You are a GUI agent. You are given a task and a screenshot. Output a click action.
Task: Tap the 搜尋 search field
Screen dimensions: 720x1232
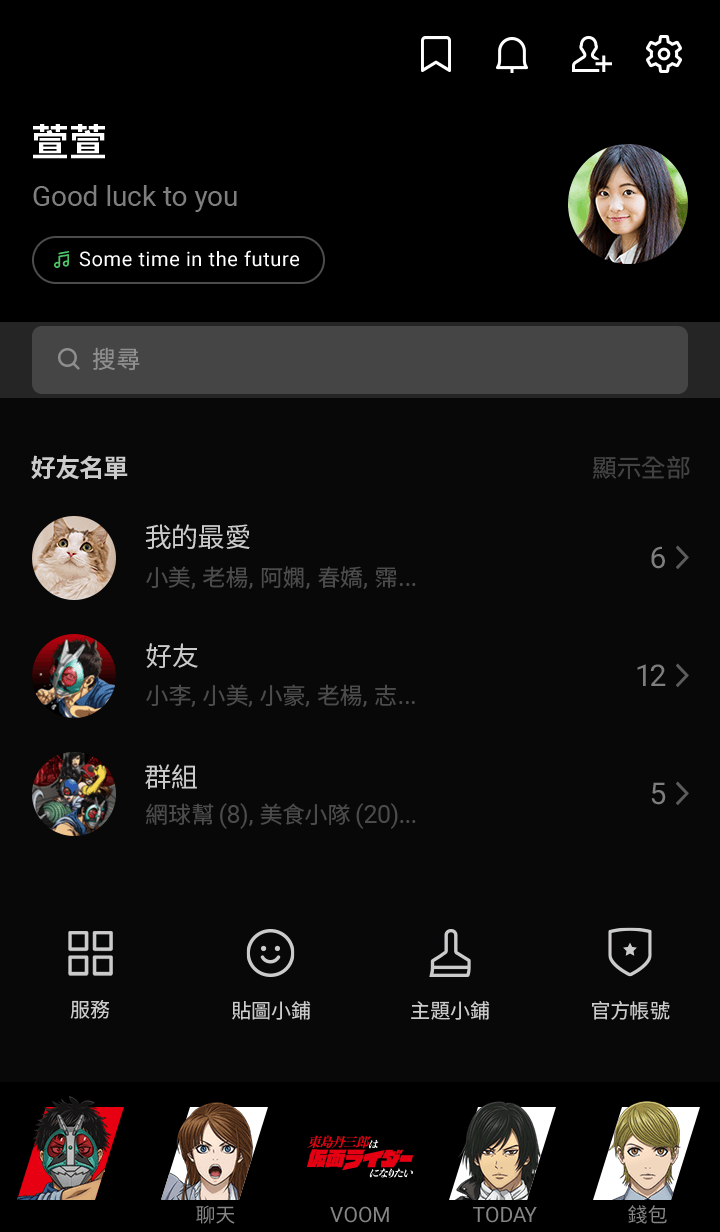360,360
